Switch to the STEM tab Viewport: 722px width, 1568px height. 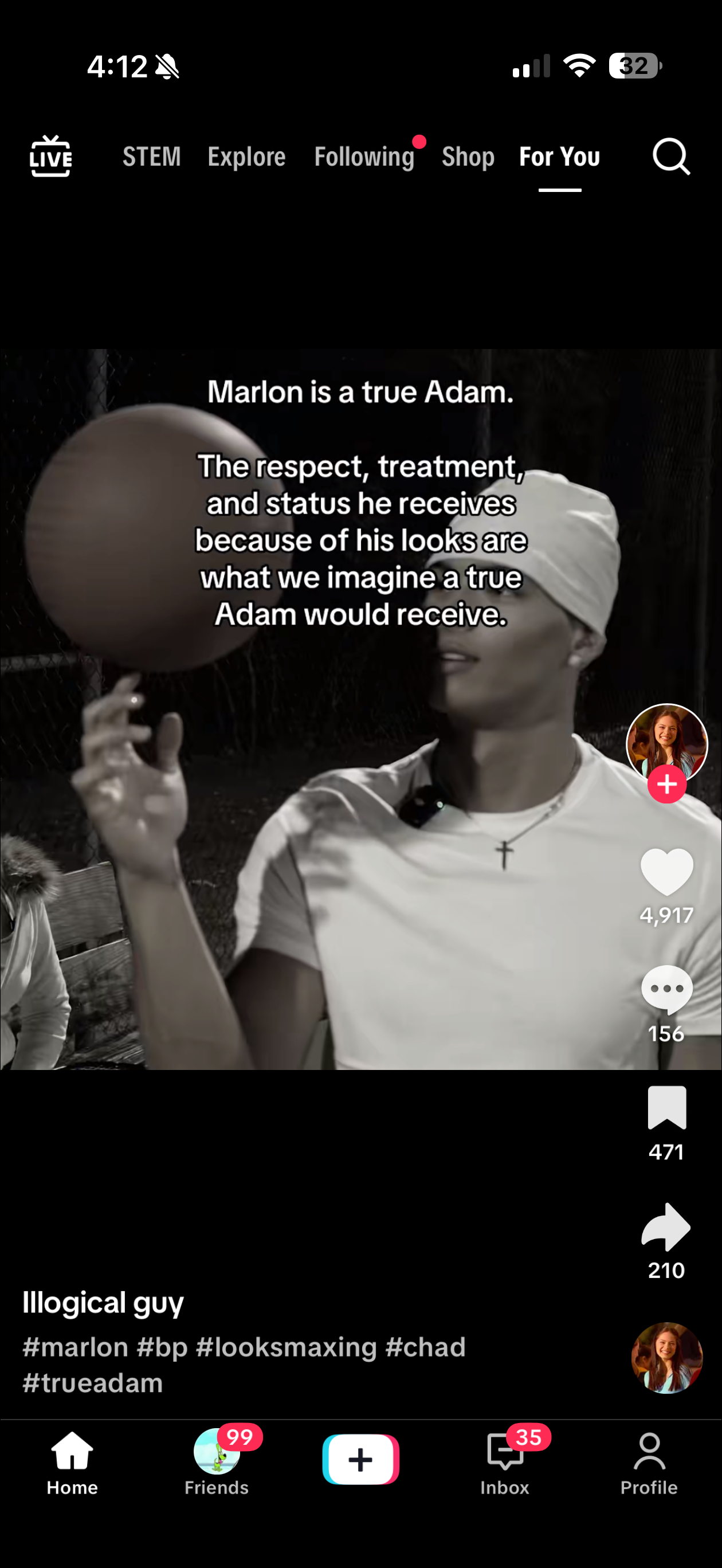pyautogui.click(x=152, y=157)
